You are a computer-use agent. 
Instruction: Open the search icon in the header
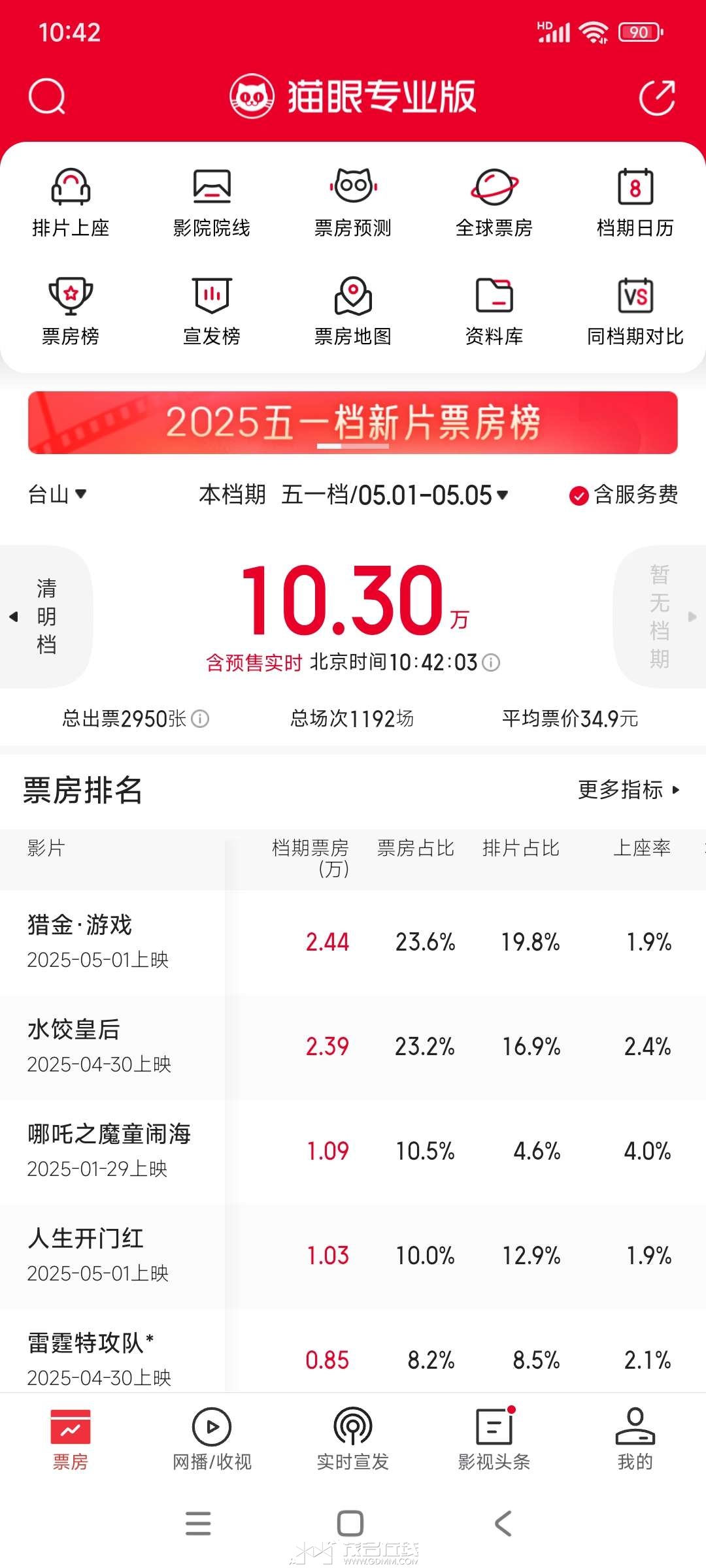[x=47, y=97]
